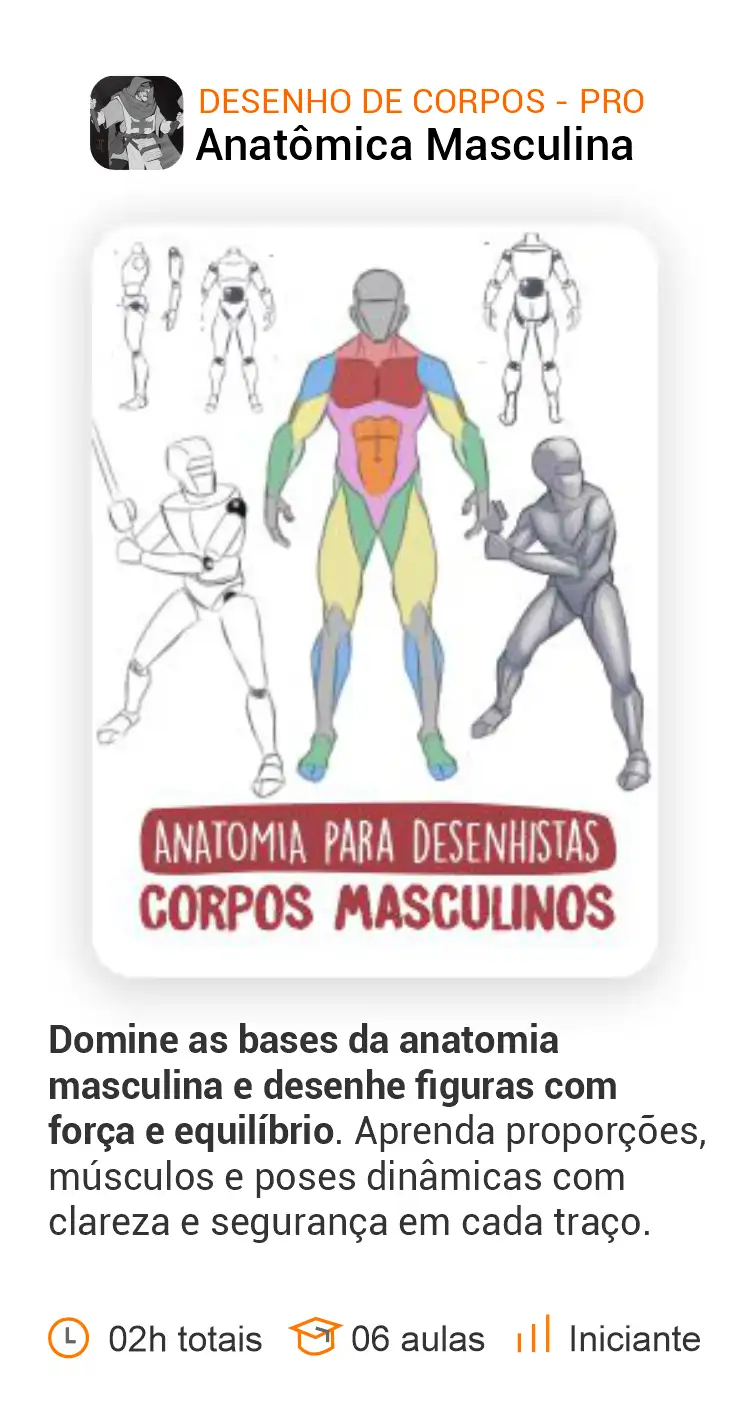Tap the Iniciante level label
This screenshot has height=1420, width=750.
point(634,1337)
